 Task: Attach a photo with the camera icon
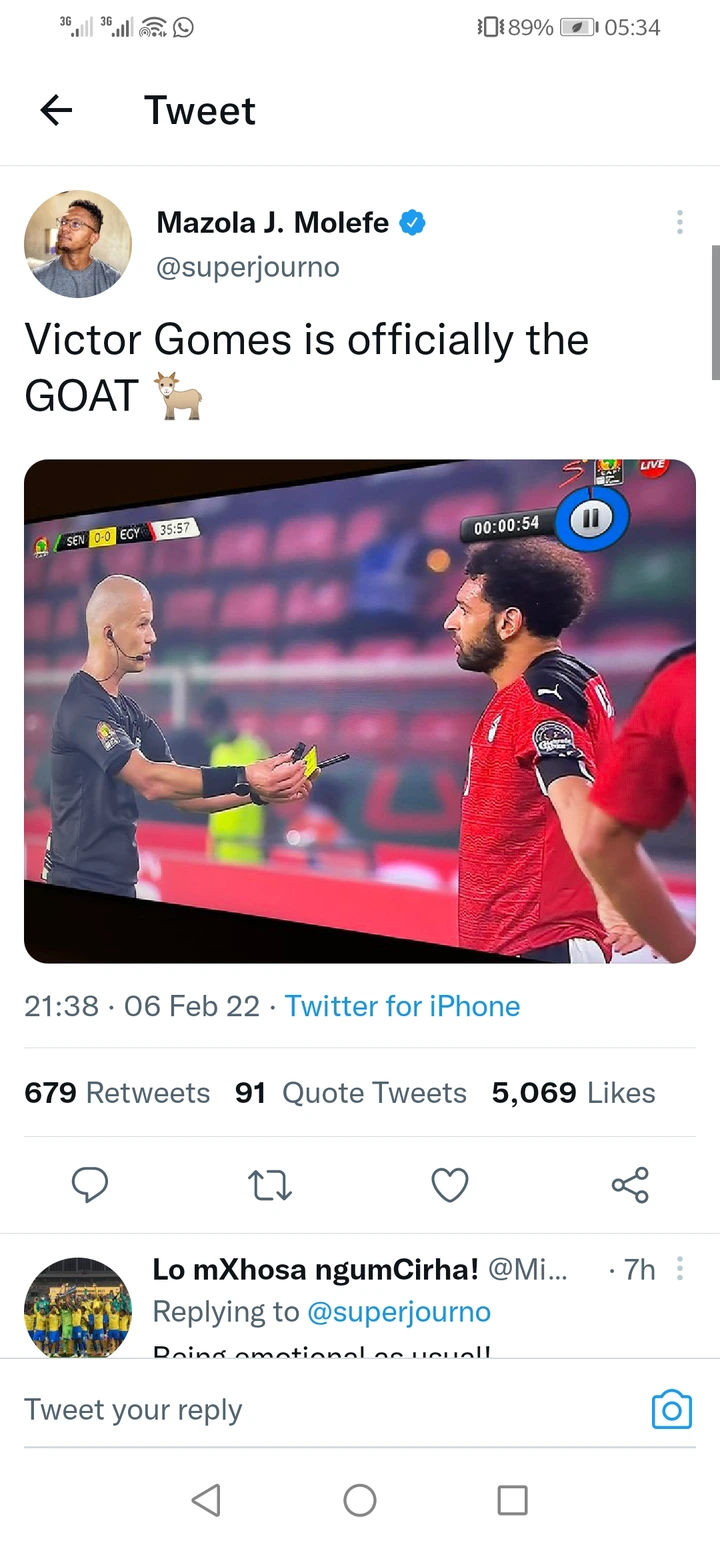671,1410
